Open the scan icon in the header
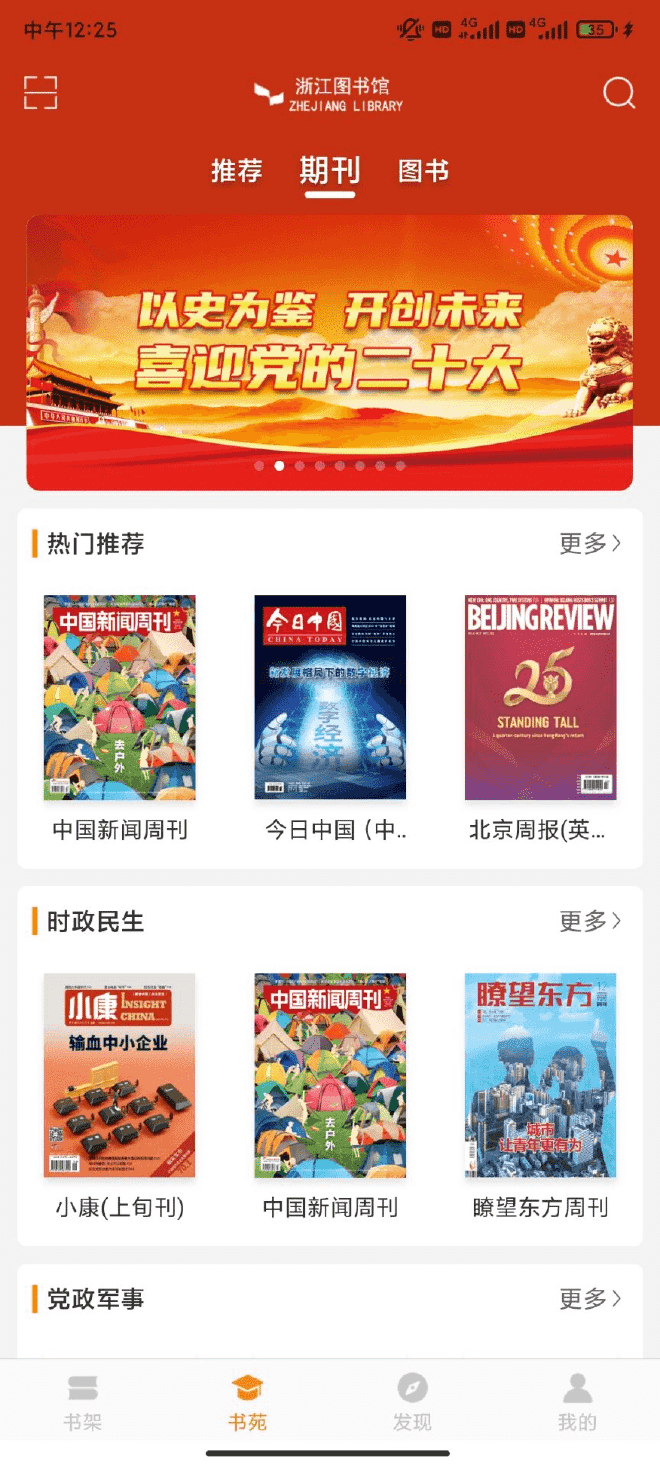The width and height of the screenshot is (660, 1467). tap(40, 93)
